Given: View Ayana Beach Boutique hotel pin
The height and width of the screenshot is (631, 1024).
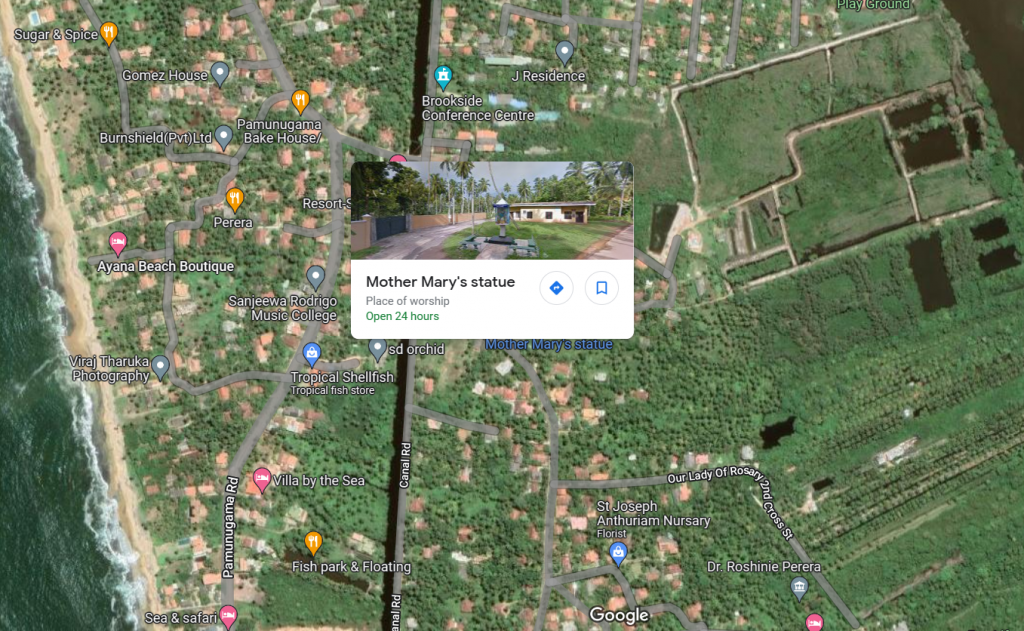Looking at the screenshot, I should click(118, 243).
